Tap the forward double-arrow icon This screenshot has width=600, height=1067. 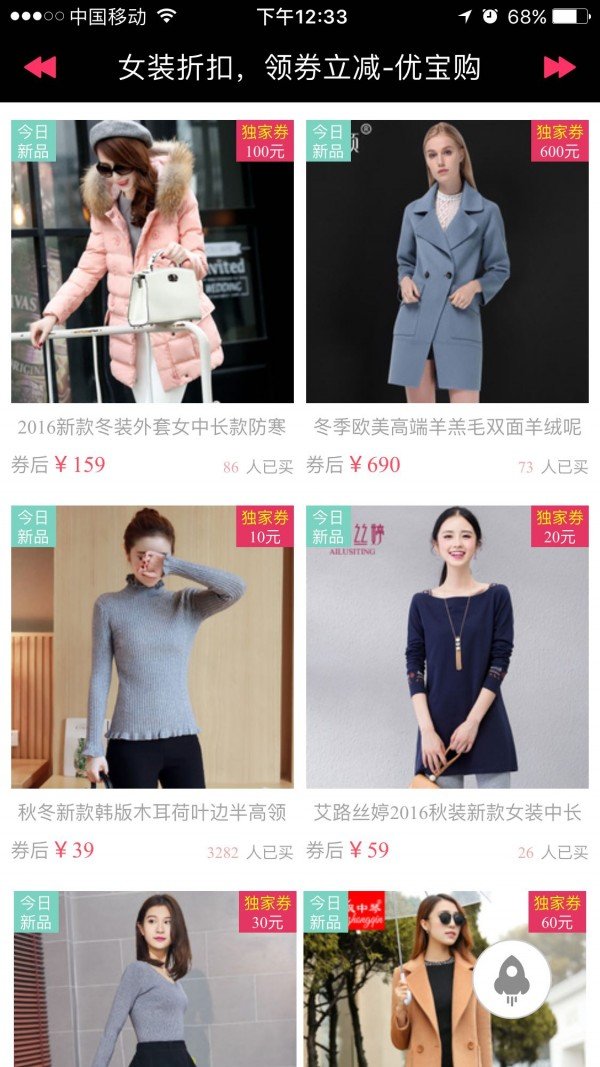click(x=559, y=67)
